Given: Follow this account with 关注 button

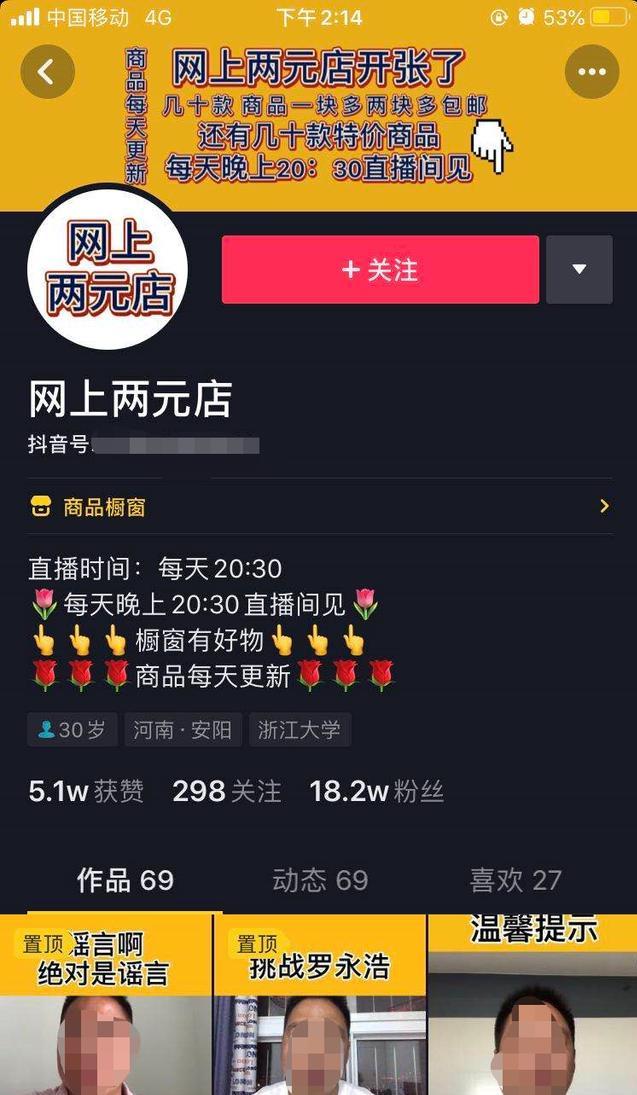Looking at the screenshot, I should point(380,270).
